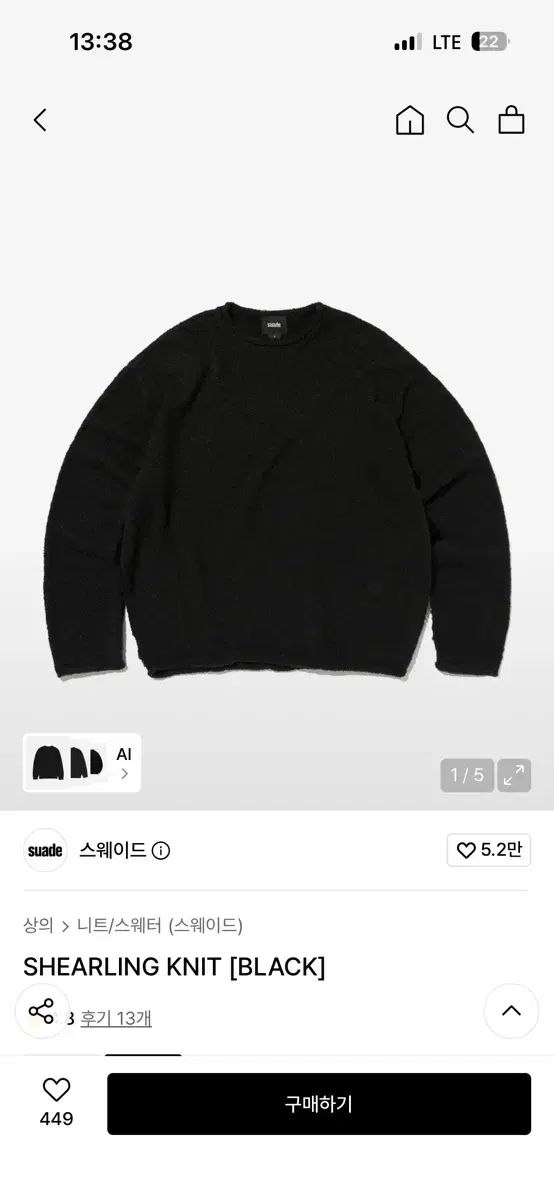Open the 상의 category breadcrumb
The width and height of the screenshot is (554, 1200).
point(38,925)
